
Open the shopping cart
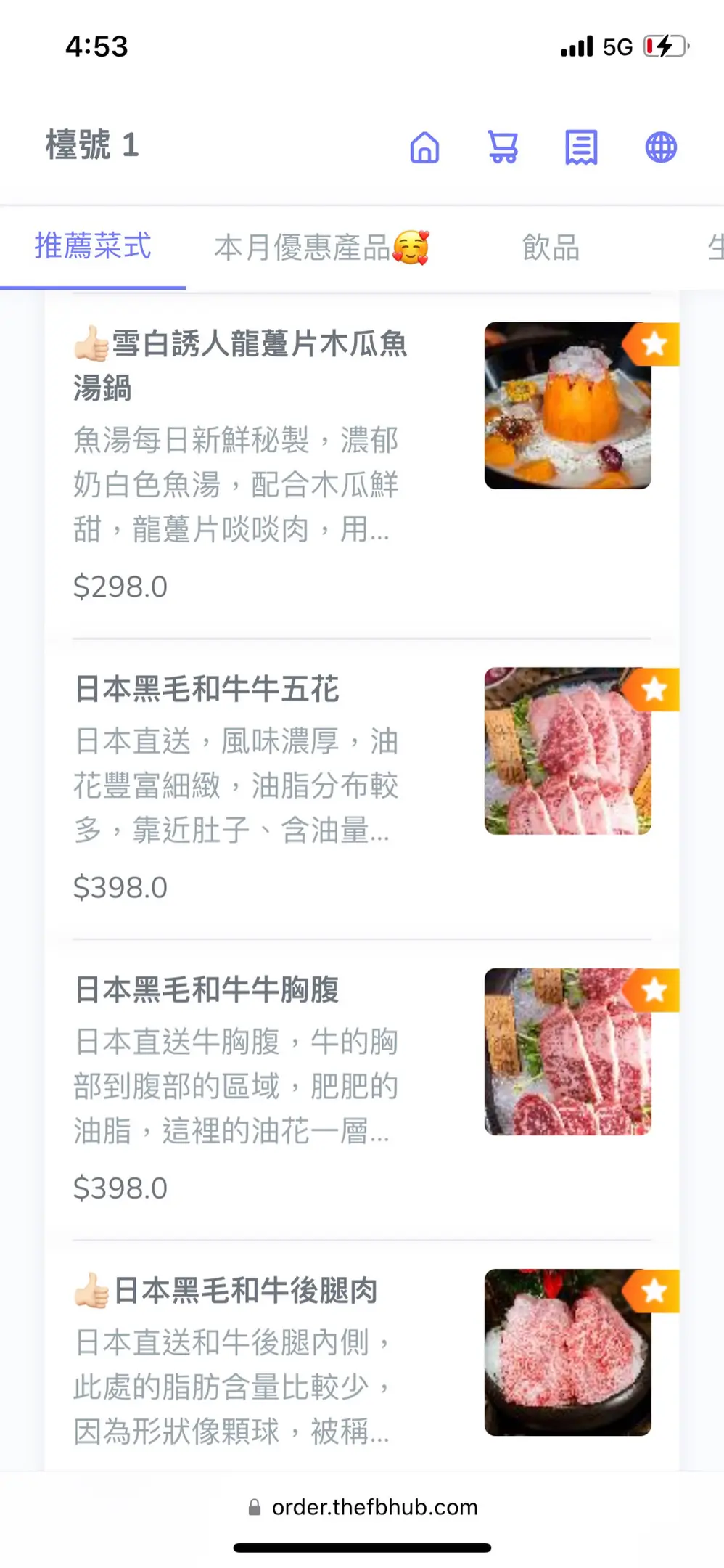[503, 147]
